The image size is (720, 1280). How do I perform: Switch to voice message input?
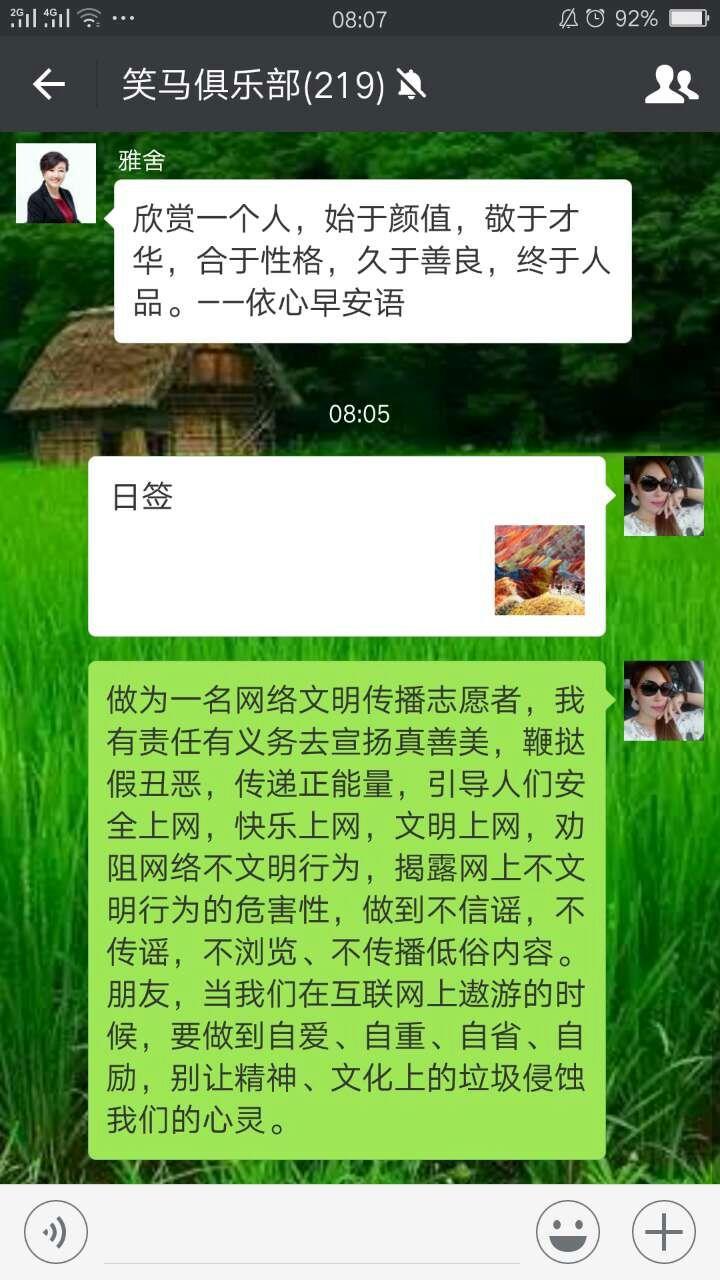point(56,1232)
